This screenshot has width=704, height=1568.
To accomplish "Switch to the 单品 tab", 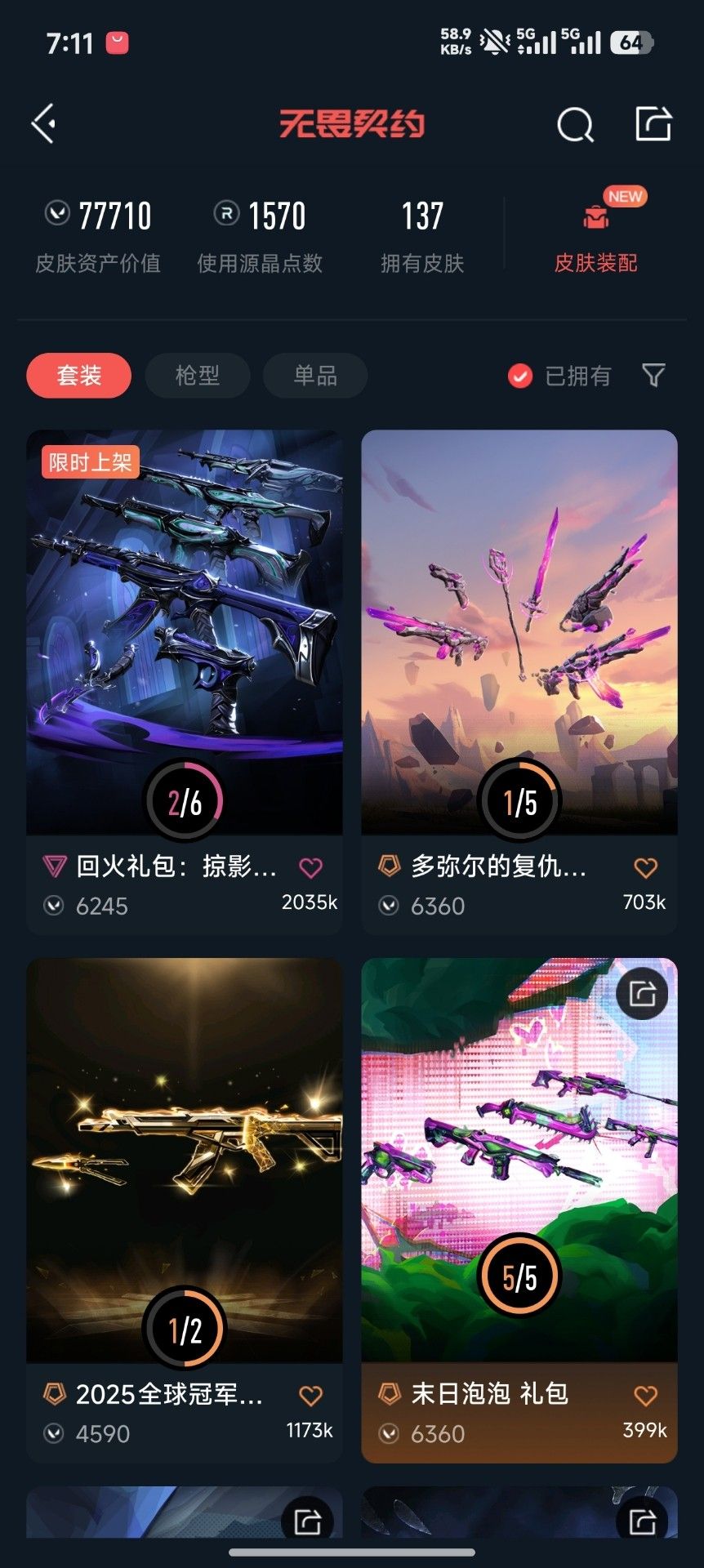I will tap(315, 376).
